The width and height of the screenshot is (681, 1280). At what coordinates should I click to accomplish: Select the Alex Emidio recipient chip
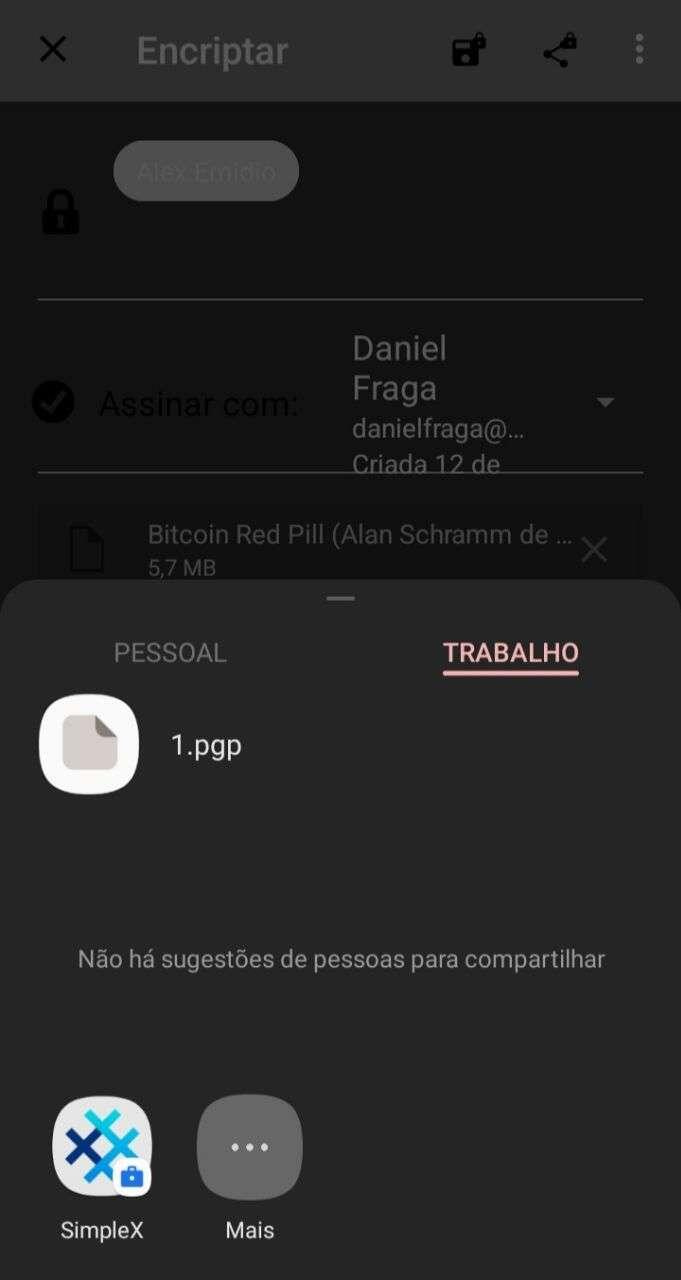click(206, 171)
